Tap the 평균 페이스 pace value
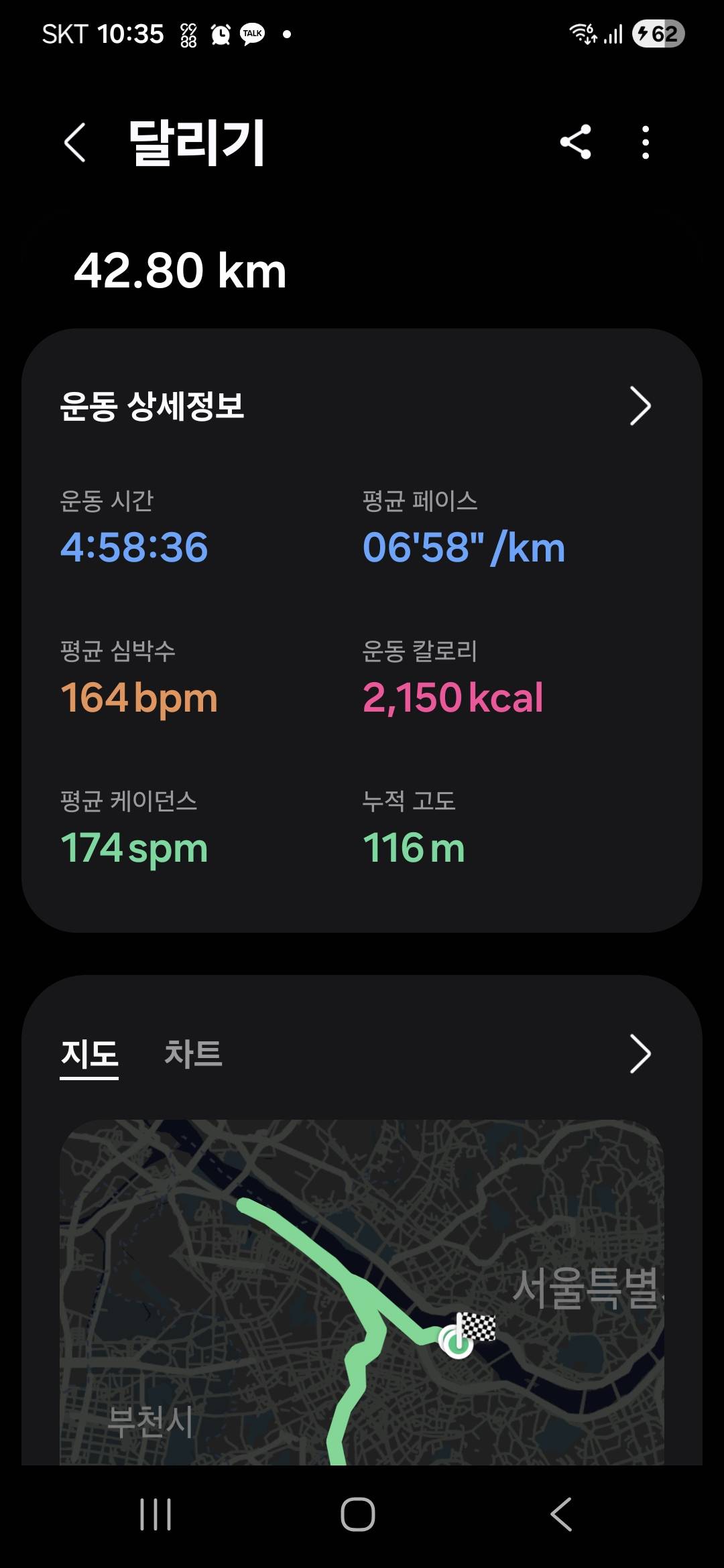The width and height of the screenshot is (724, 1568). pyautogui.click(x=463, y=548)
